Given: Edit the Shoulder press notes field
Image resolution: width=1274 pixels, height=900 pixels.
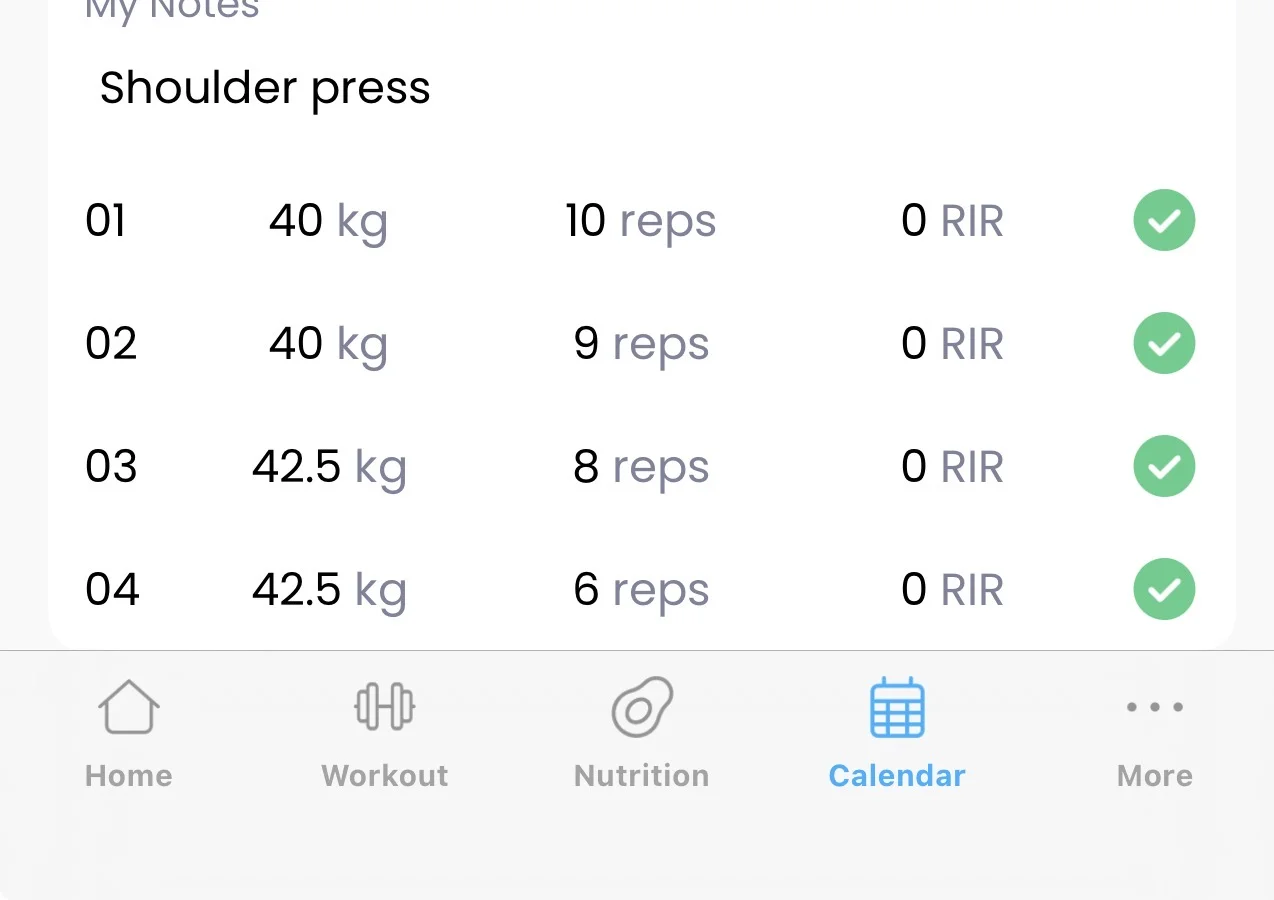Looking at the screenshot, I should pos(265,88).
